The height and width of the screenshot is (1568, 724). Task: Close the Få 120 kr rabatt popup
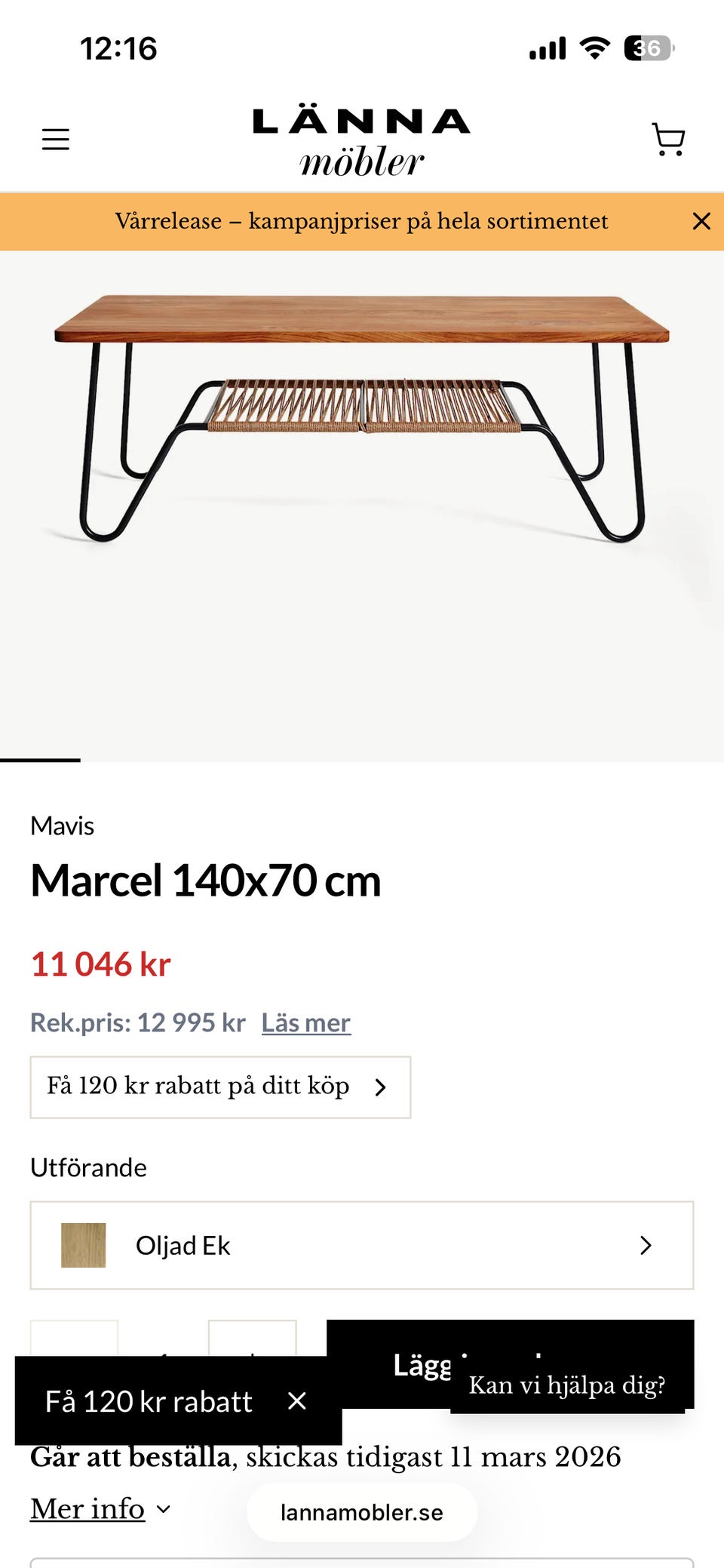point(297,1401)
